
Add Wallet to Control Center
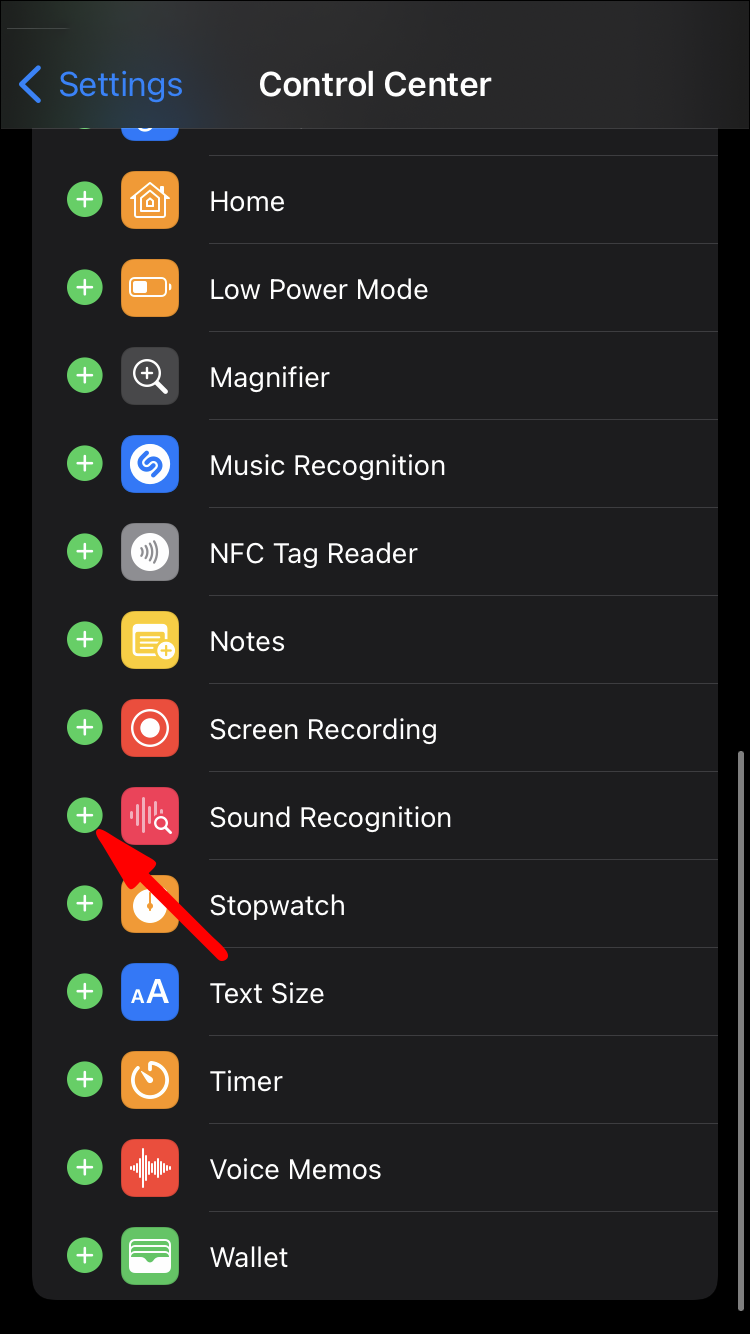85,1256
